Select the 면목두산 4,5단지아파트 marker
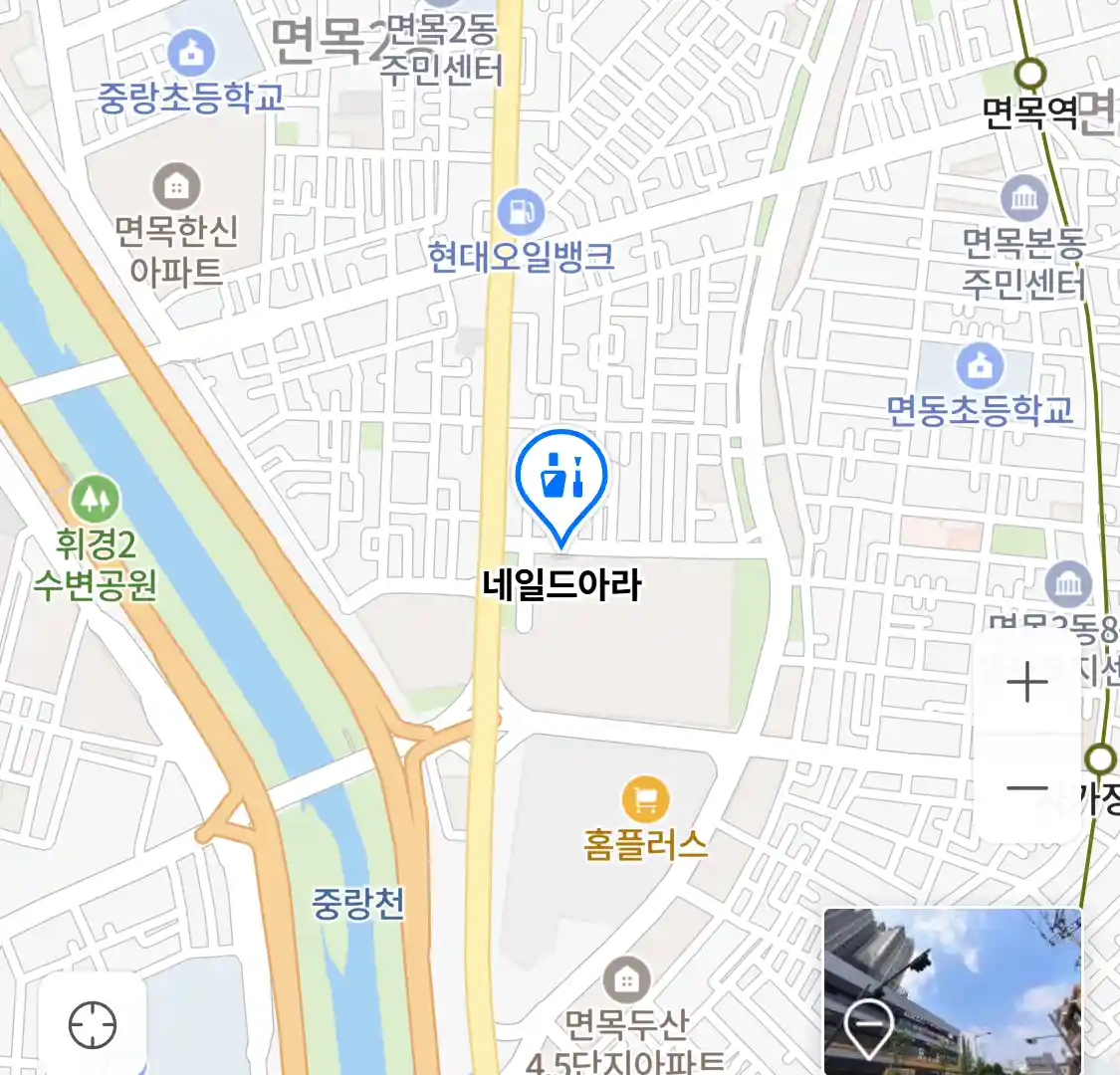Screen dimensions: 1120x1075 pyautogui.click(x=626, y=980)
